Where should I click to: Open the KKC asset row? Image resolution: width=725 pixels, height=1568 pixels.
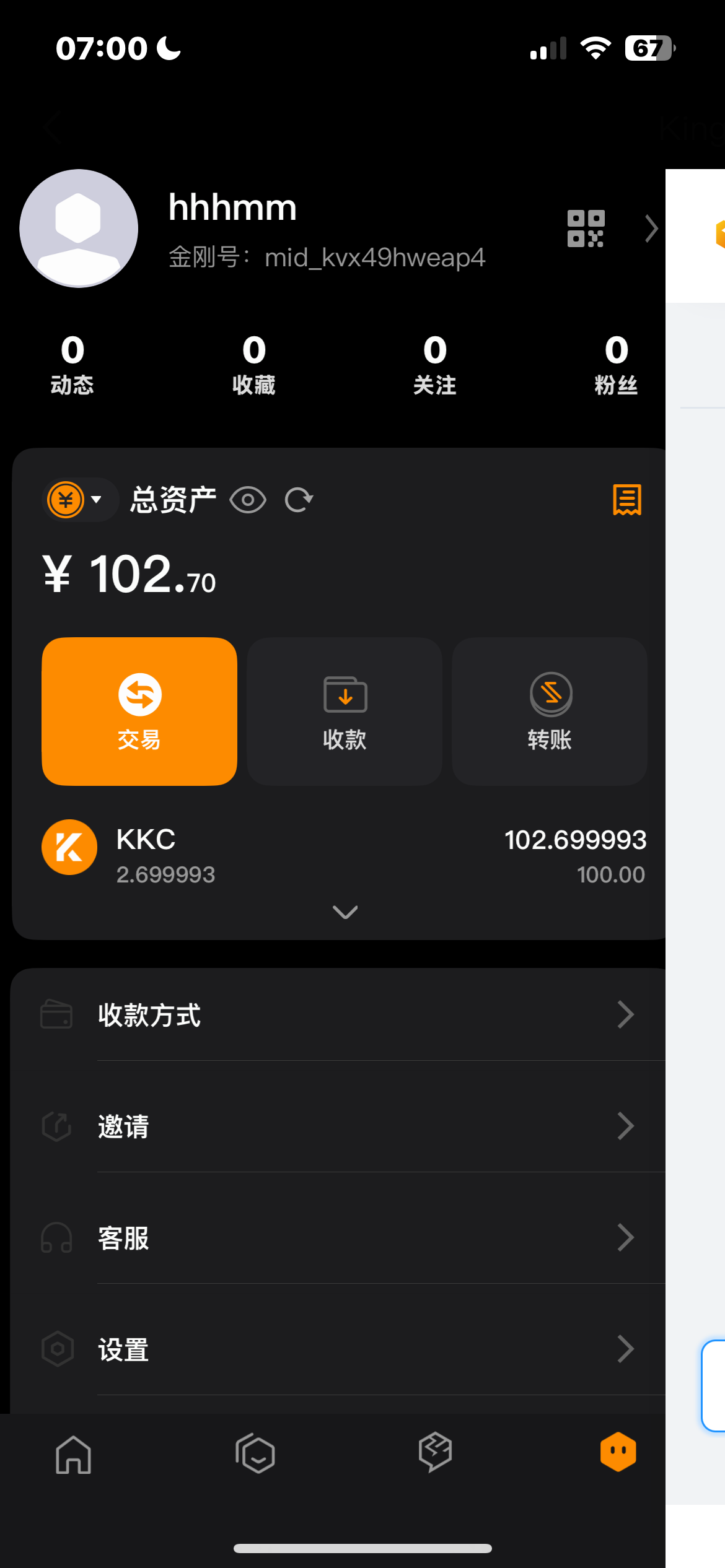(344, 855)
